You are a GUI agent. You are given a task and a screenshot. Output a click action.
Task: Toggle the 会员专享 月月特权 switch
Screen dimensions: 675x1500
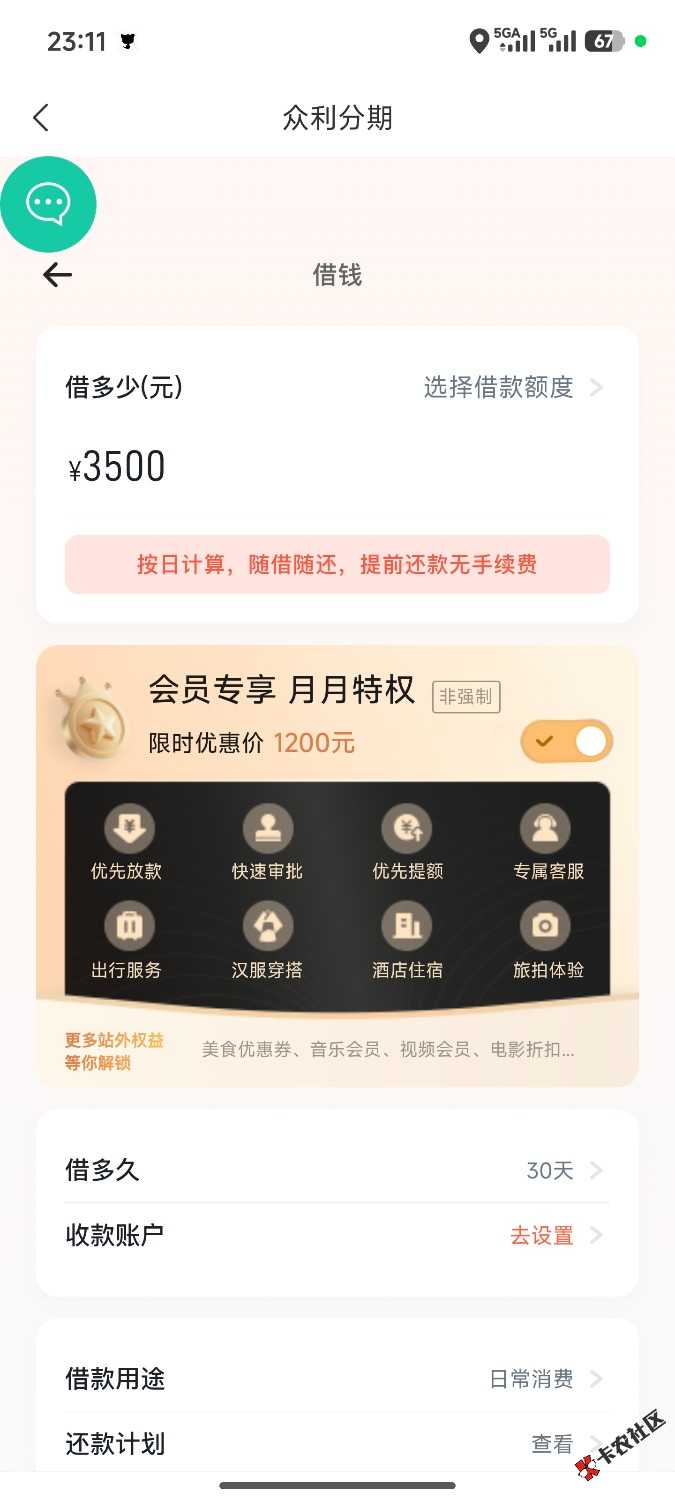[566, 741]
